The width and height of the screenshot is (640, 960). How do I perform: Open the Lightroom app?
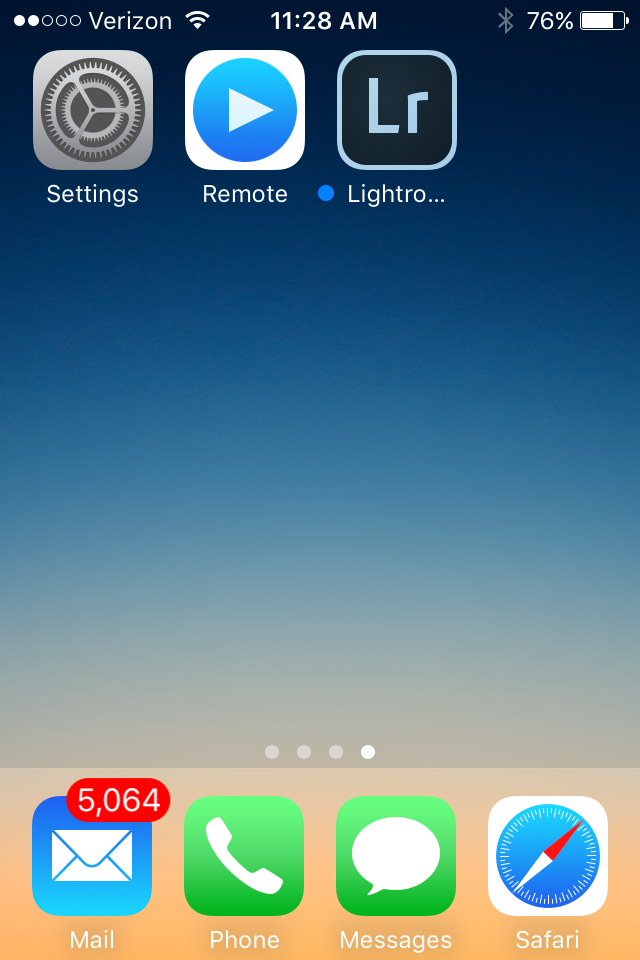[x=397, y=110]
